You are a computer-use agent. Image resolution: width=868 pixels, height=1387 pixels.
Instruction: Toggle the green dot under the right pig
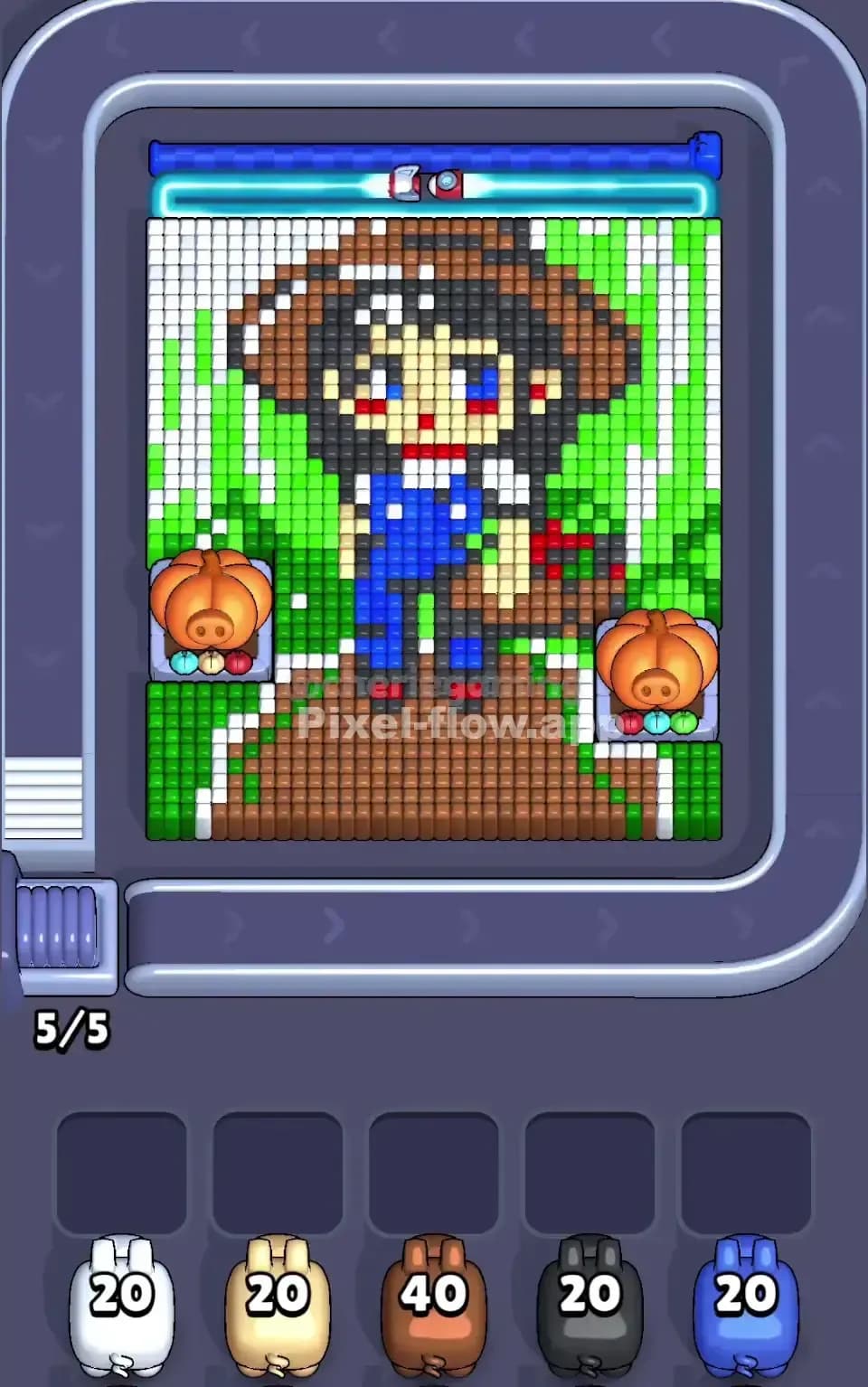click(x=684, y=723)
